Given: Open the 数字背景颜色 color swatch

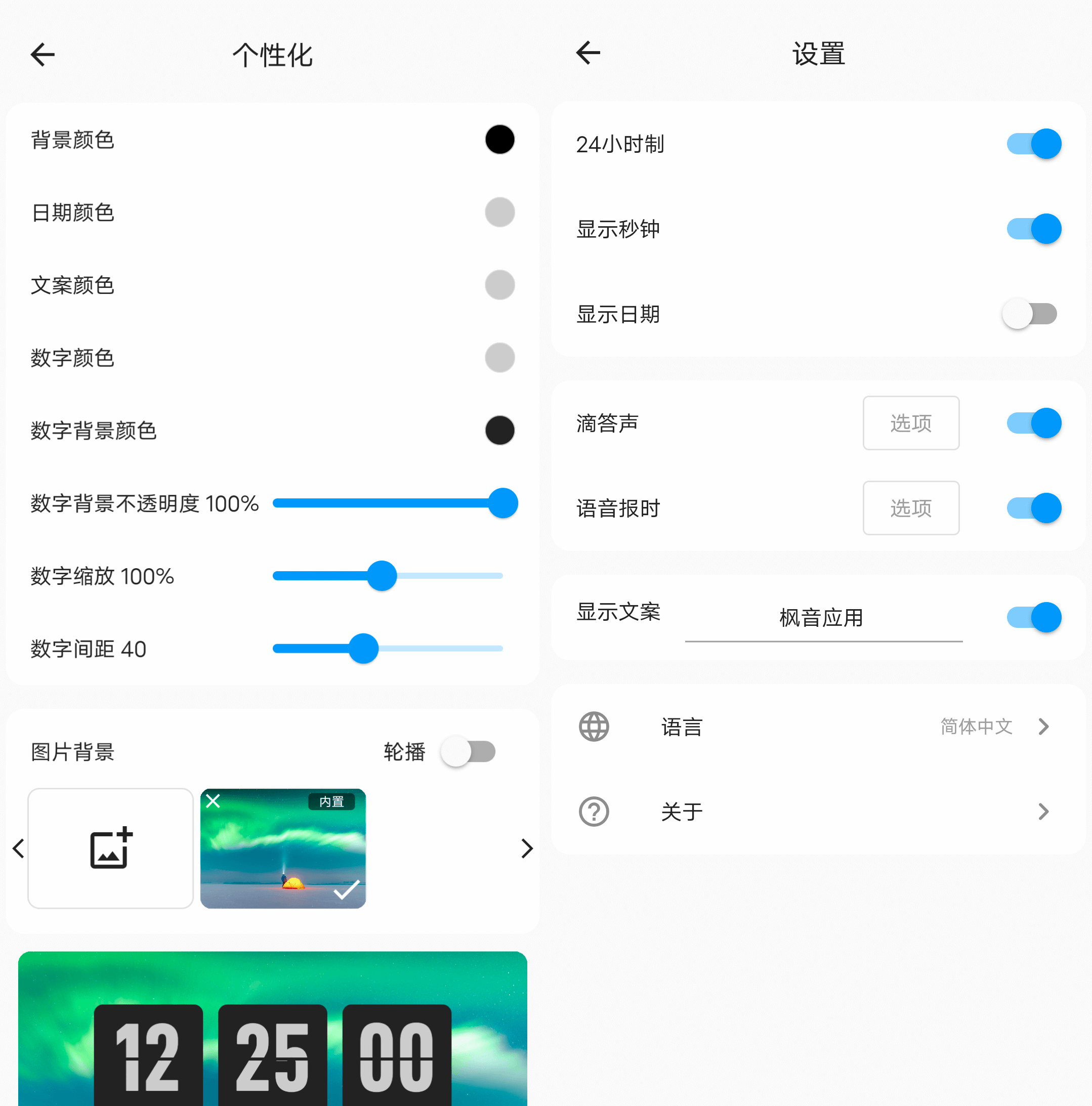Looking at the screenshot, I should pyautogui.click(x=499, y=431).
